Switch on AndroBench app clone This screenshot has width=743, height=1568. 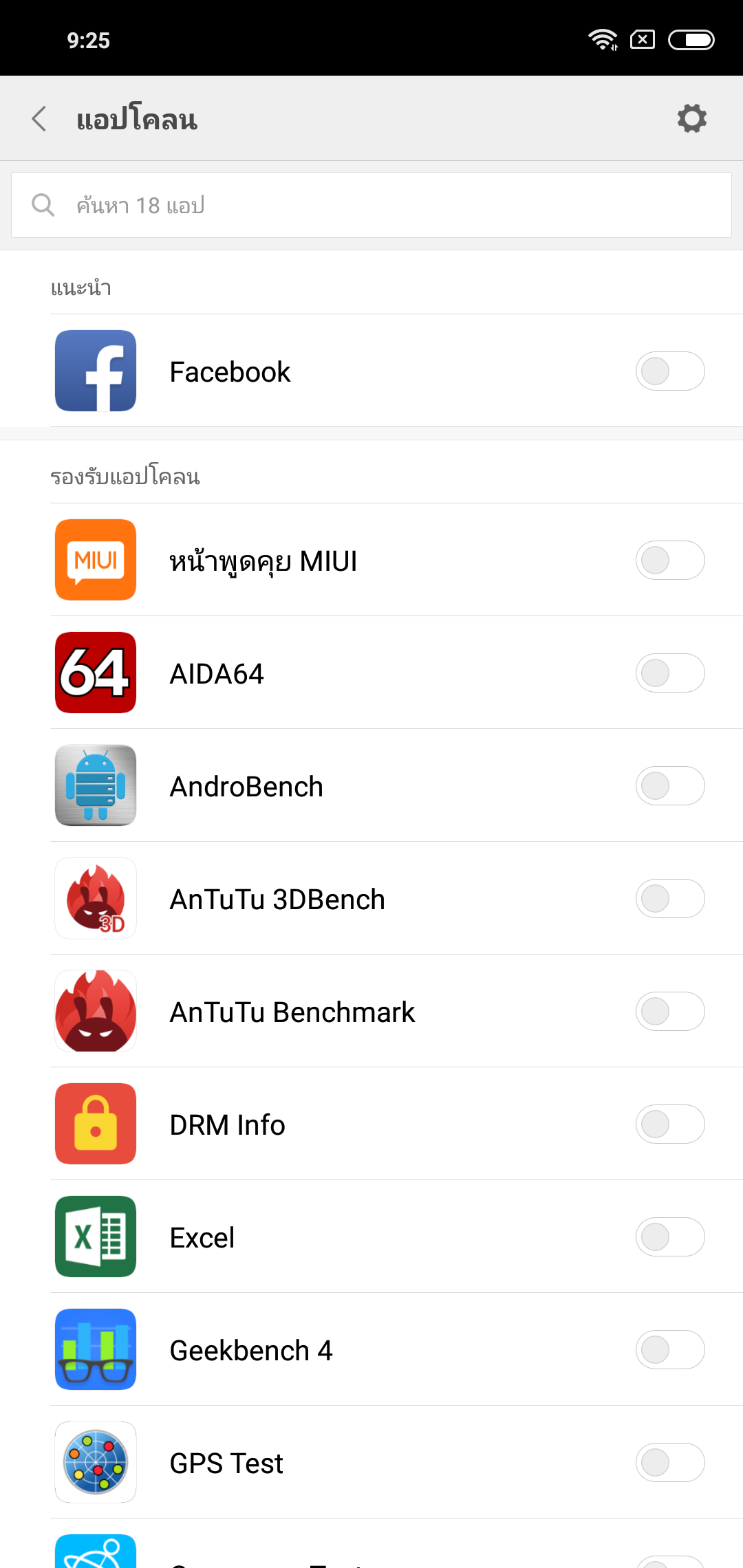pos(669,786)
